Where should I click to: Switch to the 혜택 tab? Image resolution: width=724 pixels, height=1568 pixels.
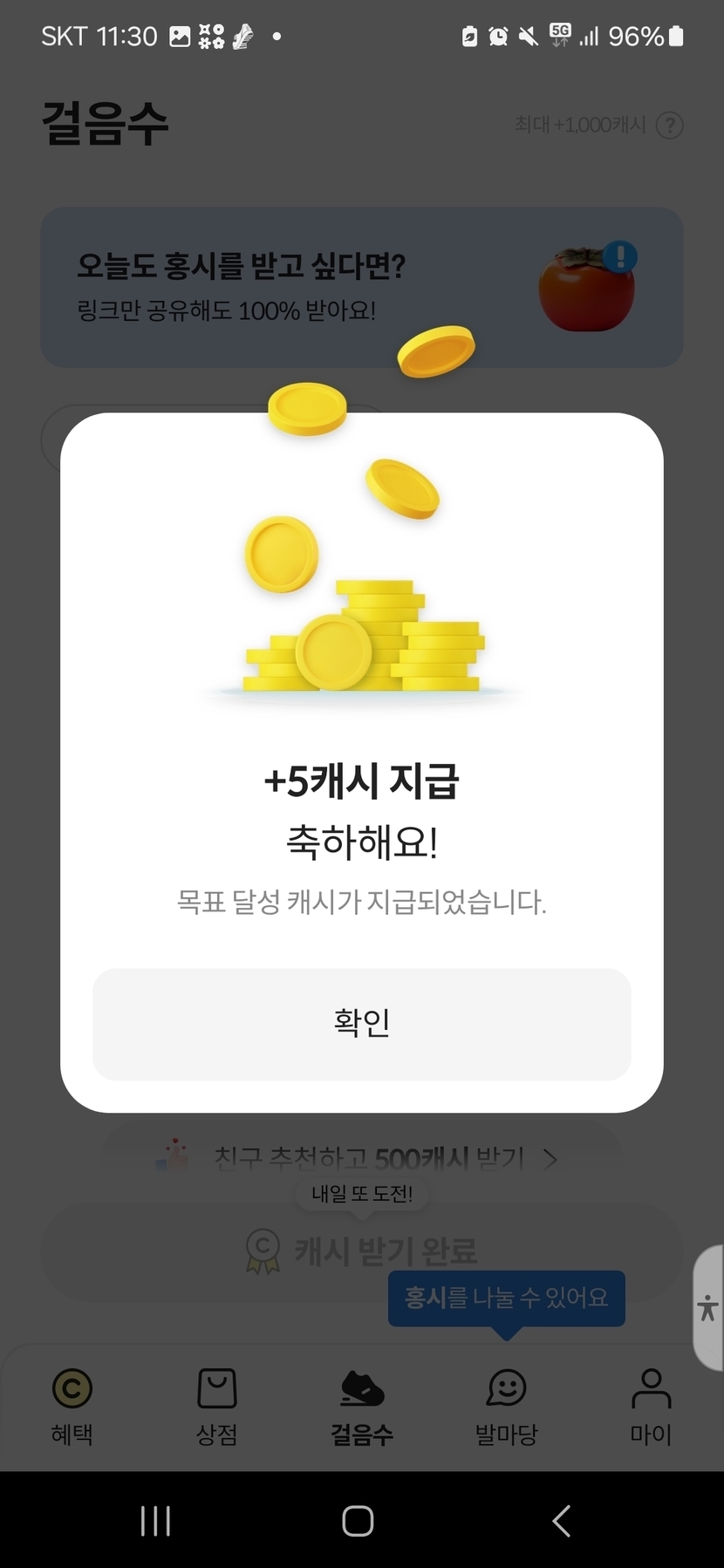pyautogui.click(x=72, y=1406)
